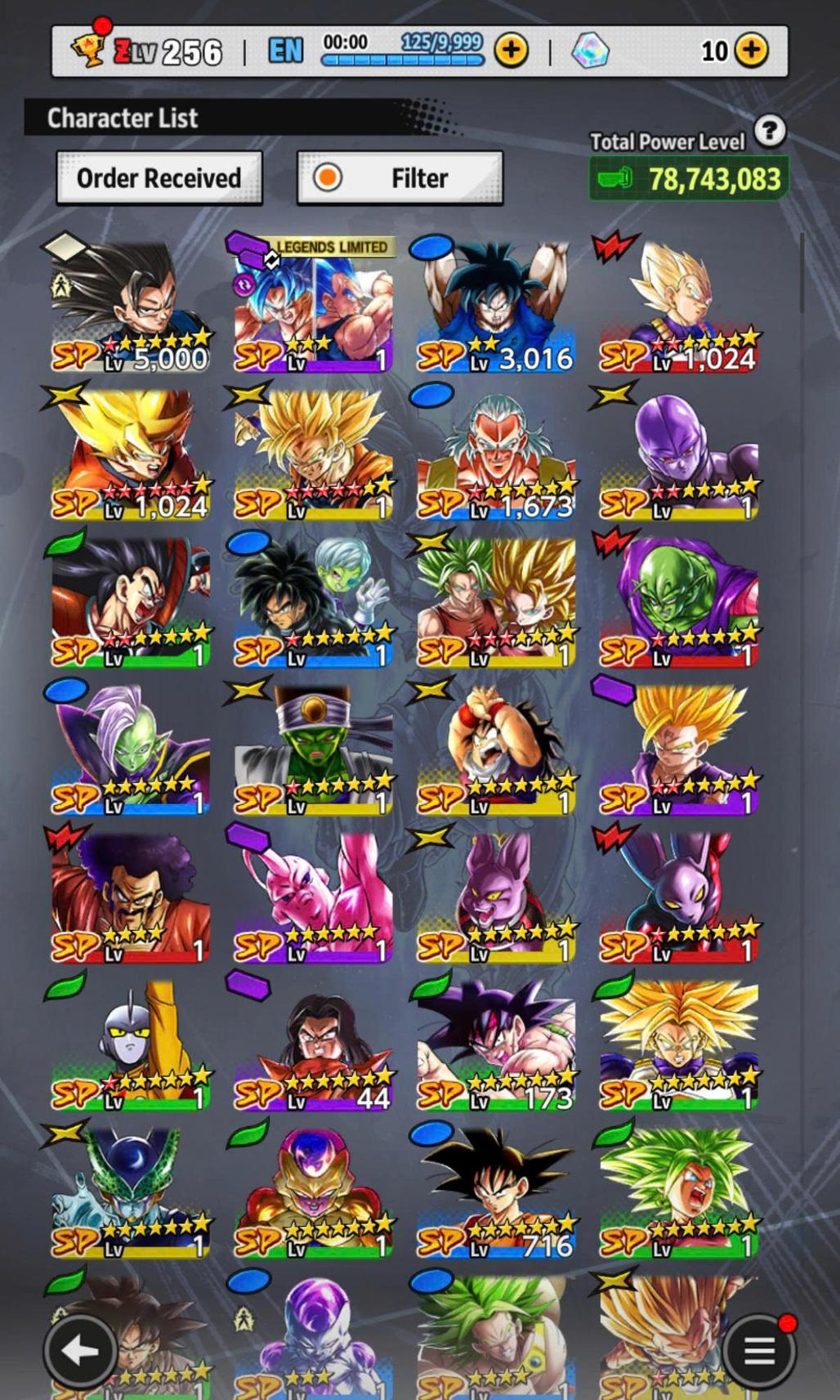Image resolution: width=840 pixels, height=1400 pixels.
Task: Tap the Total Power Level help icon
Action: 769,131
